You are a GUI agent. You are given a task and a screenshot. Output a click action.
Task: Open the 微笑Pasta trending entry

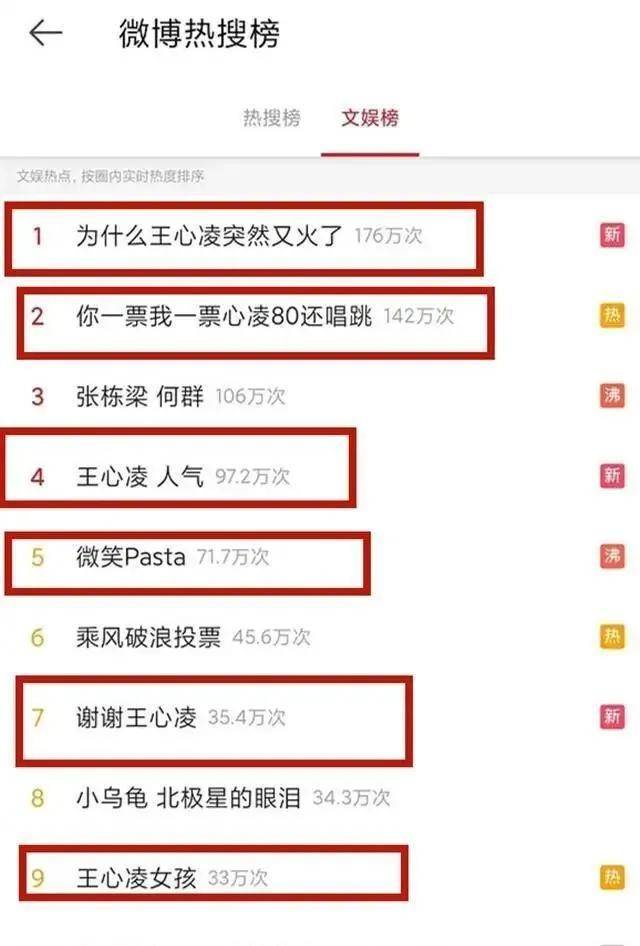[x=131, y=557]
